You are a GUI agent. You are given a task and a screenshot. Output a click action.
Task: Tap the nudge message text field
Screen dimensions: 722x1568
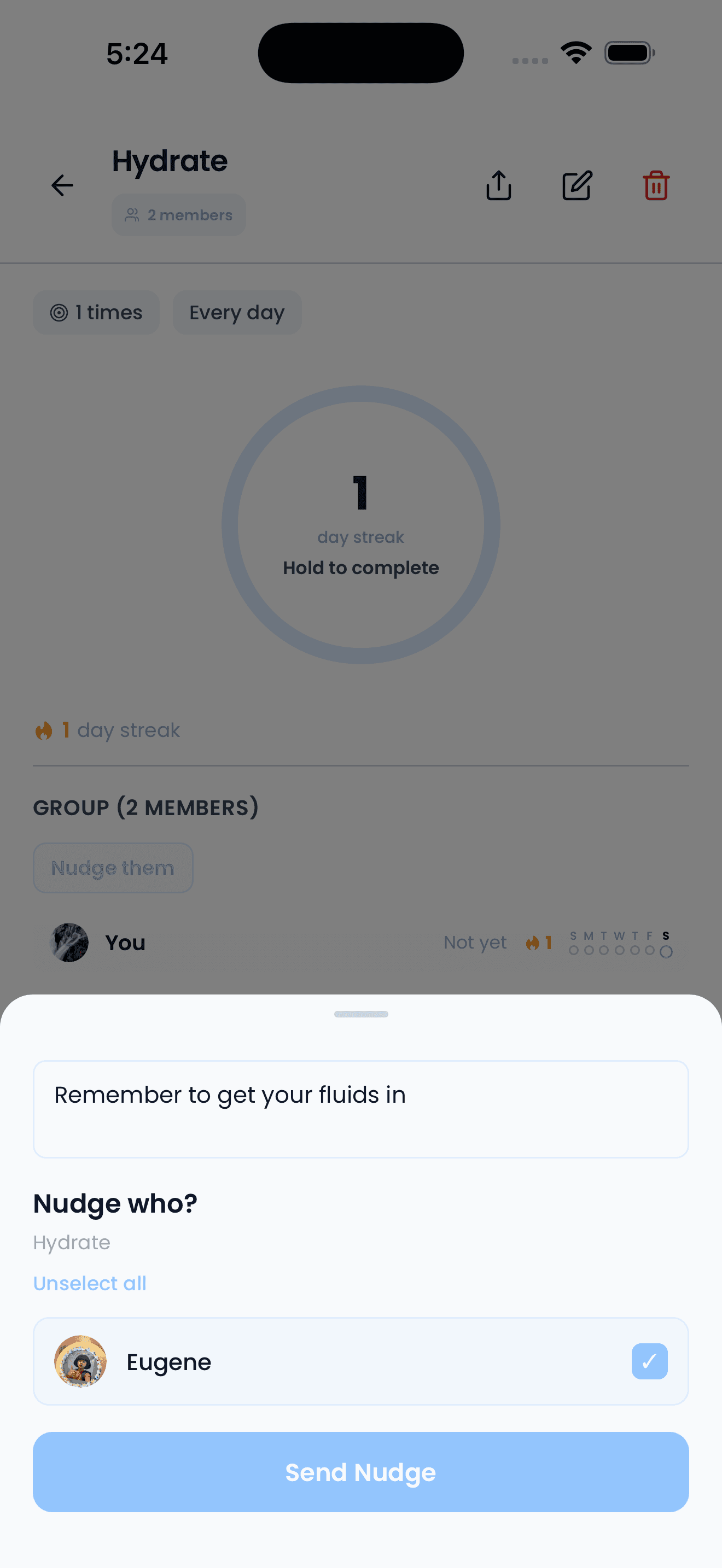pyautogui.click(x=360, y=1108)
